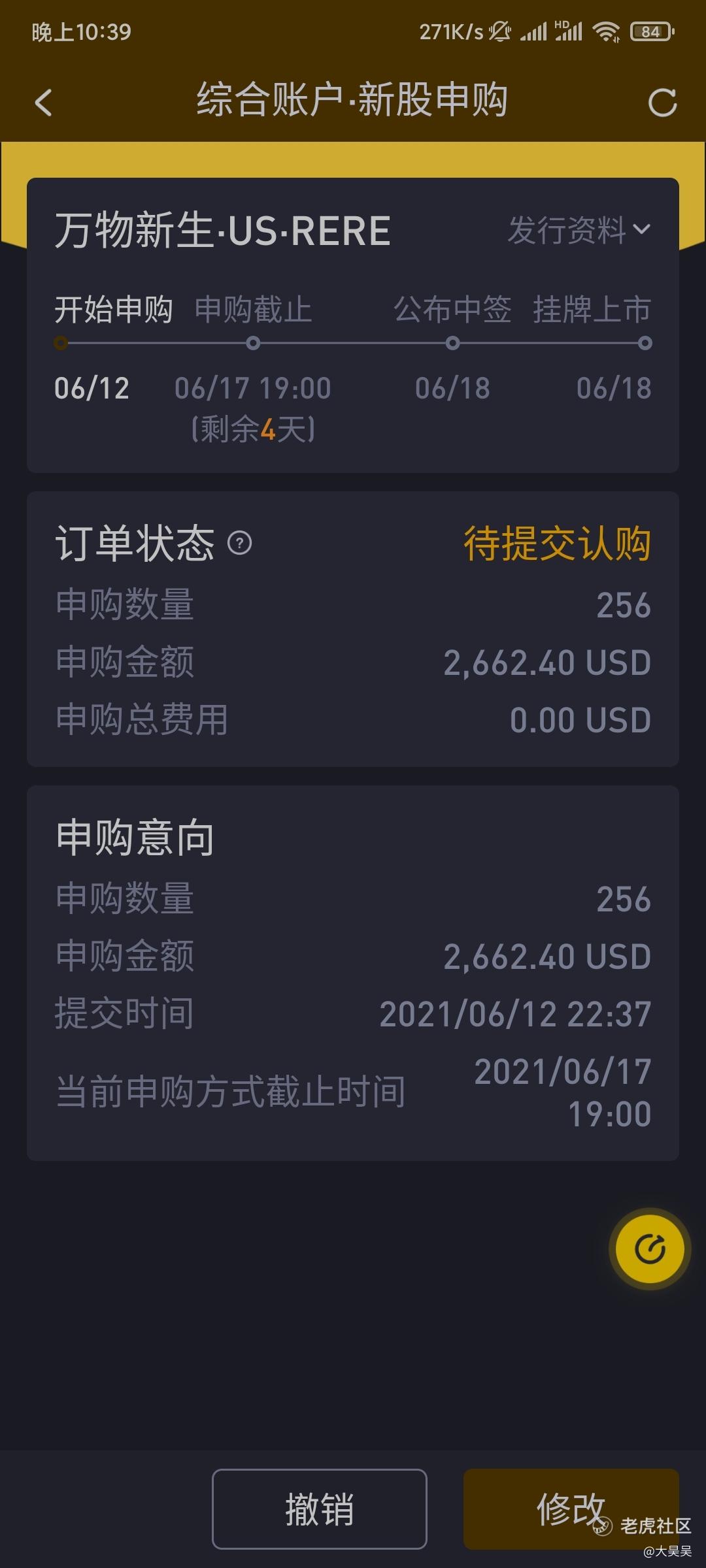Viewport: 706px width, 1568px height.
Task: Refresh the subscription page
Action: click(662, 103)
